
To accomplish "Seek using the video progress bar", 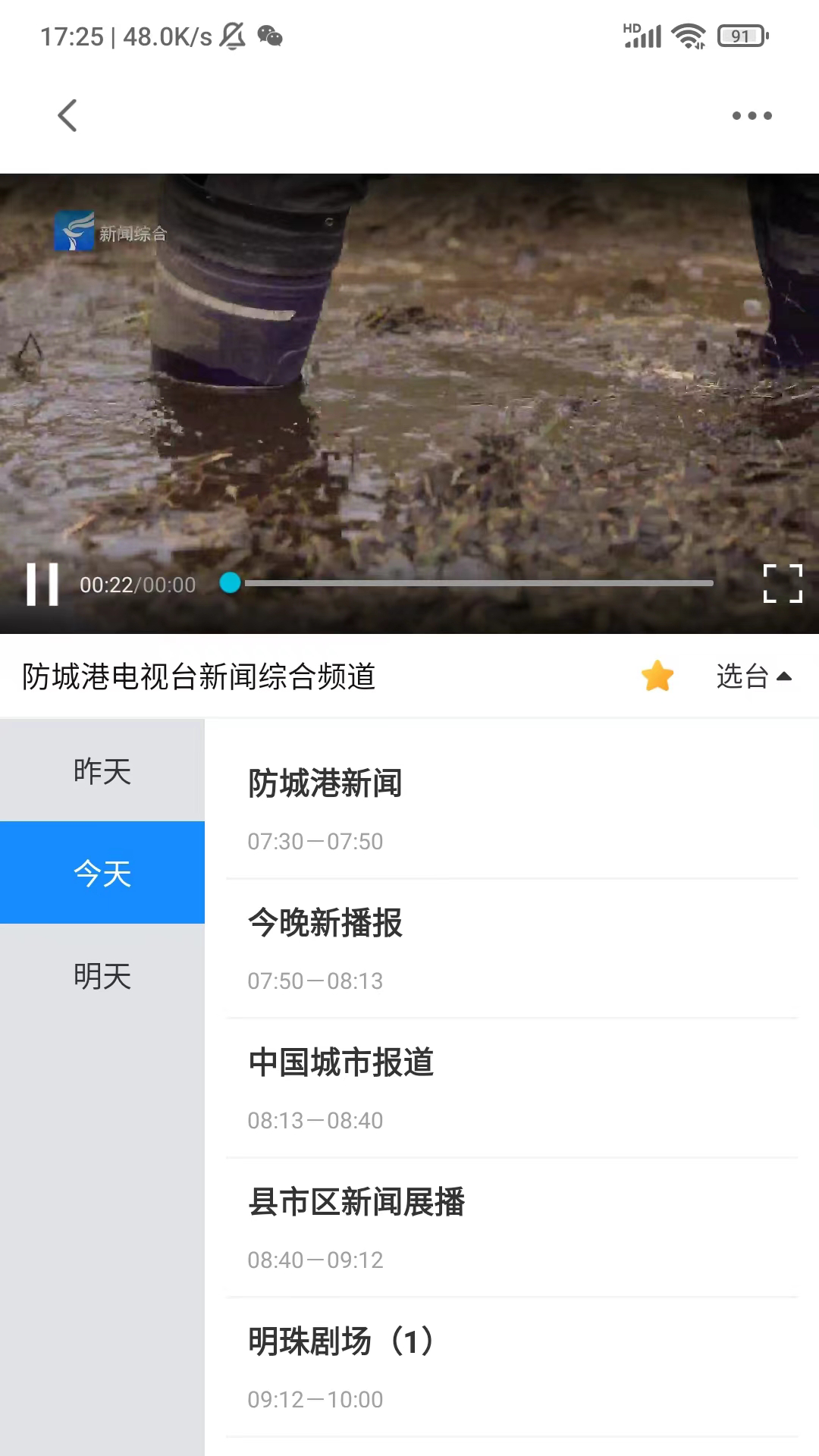I will (x=470, y=583).
